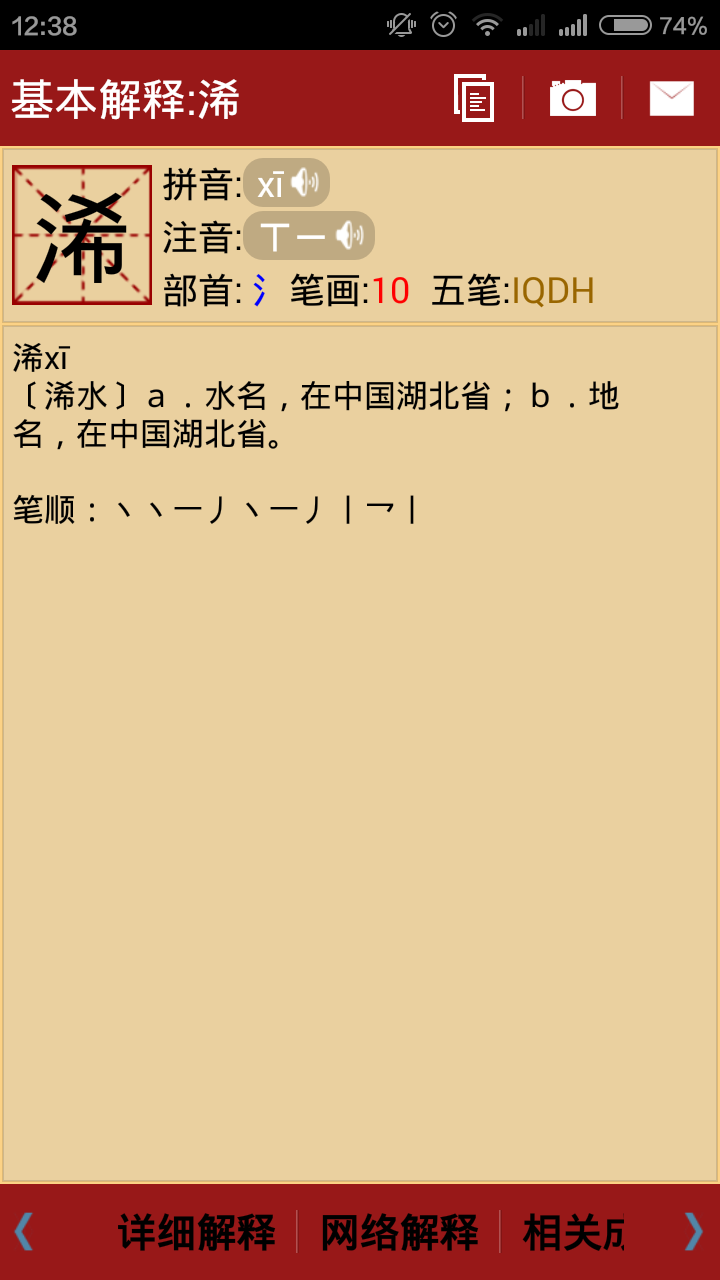Play the zhuyin ㄒㄧ pronunciation

click(x=309, y=236)
